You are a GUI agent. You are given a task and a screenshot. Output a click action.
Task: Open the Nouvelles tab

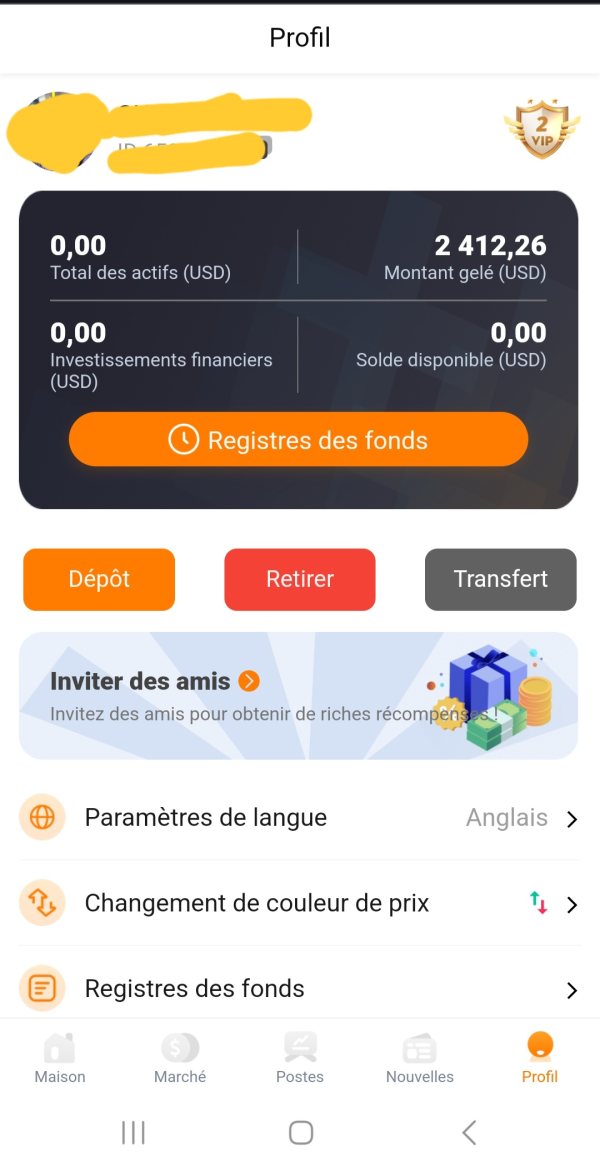pyautogui.click(x=420, y=1057)
